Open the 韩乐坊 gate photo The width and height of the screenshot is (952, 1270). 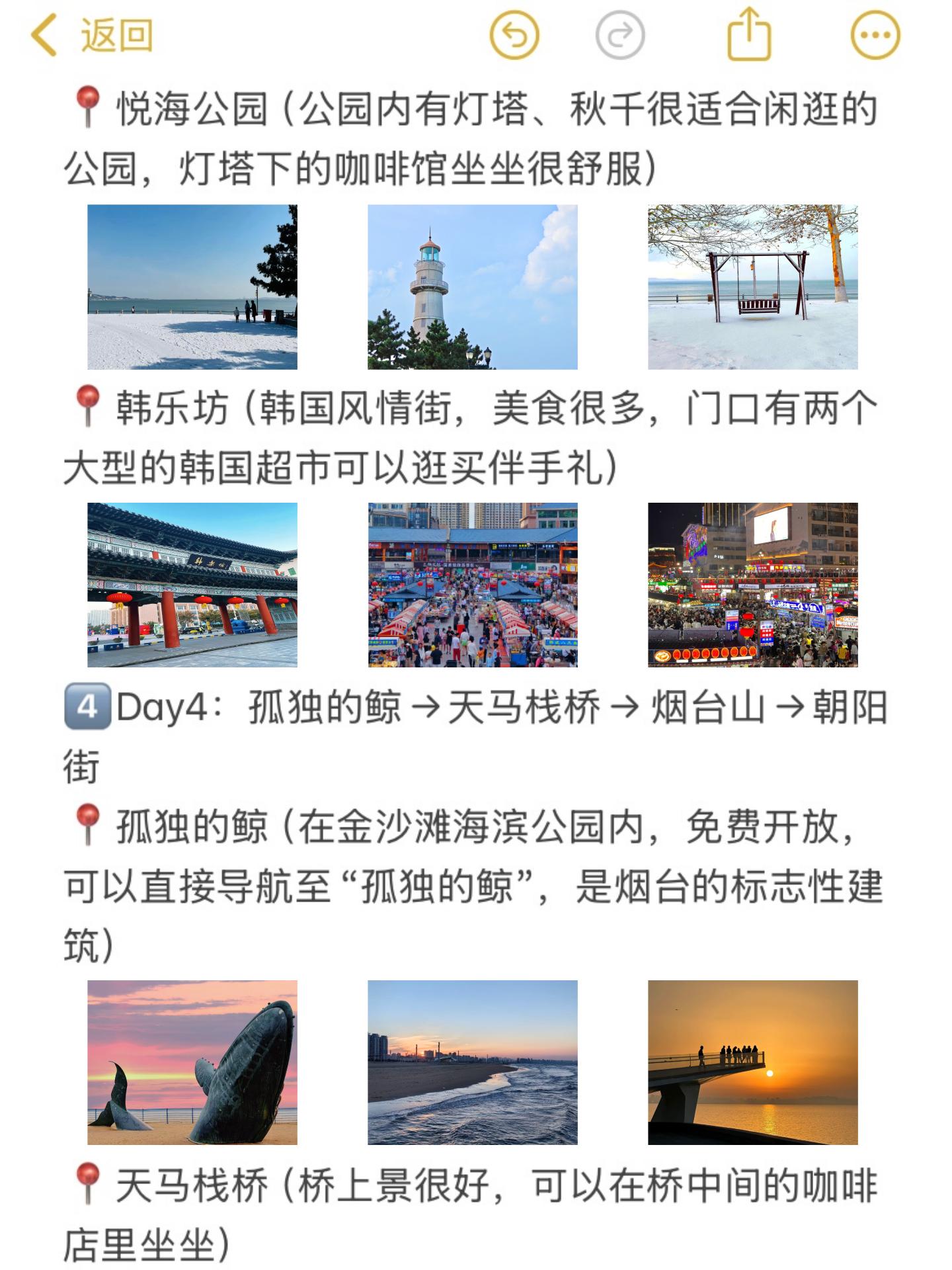192,585
